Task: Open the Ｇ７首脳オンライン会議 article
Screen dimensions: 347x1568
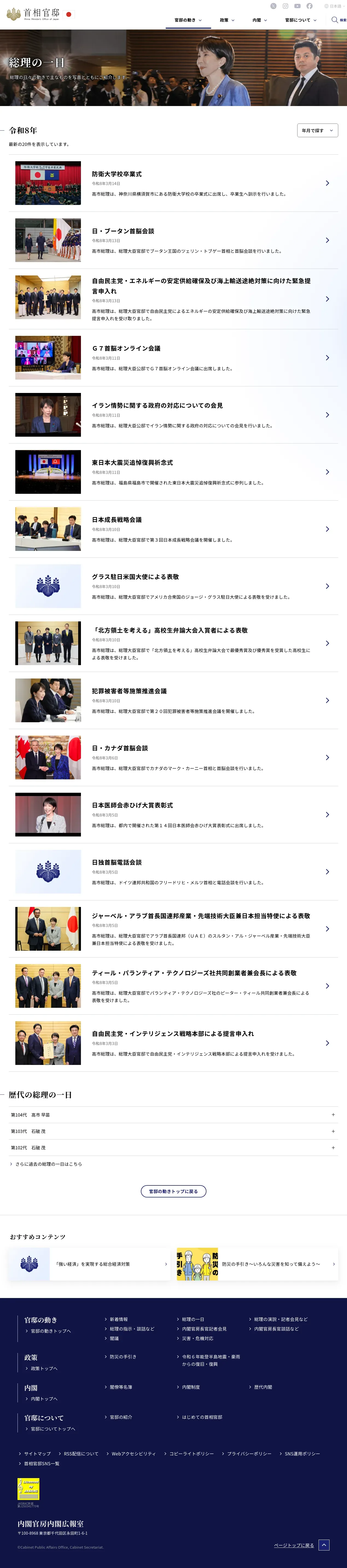Action: click(126, 348)
